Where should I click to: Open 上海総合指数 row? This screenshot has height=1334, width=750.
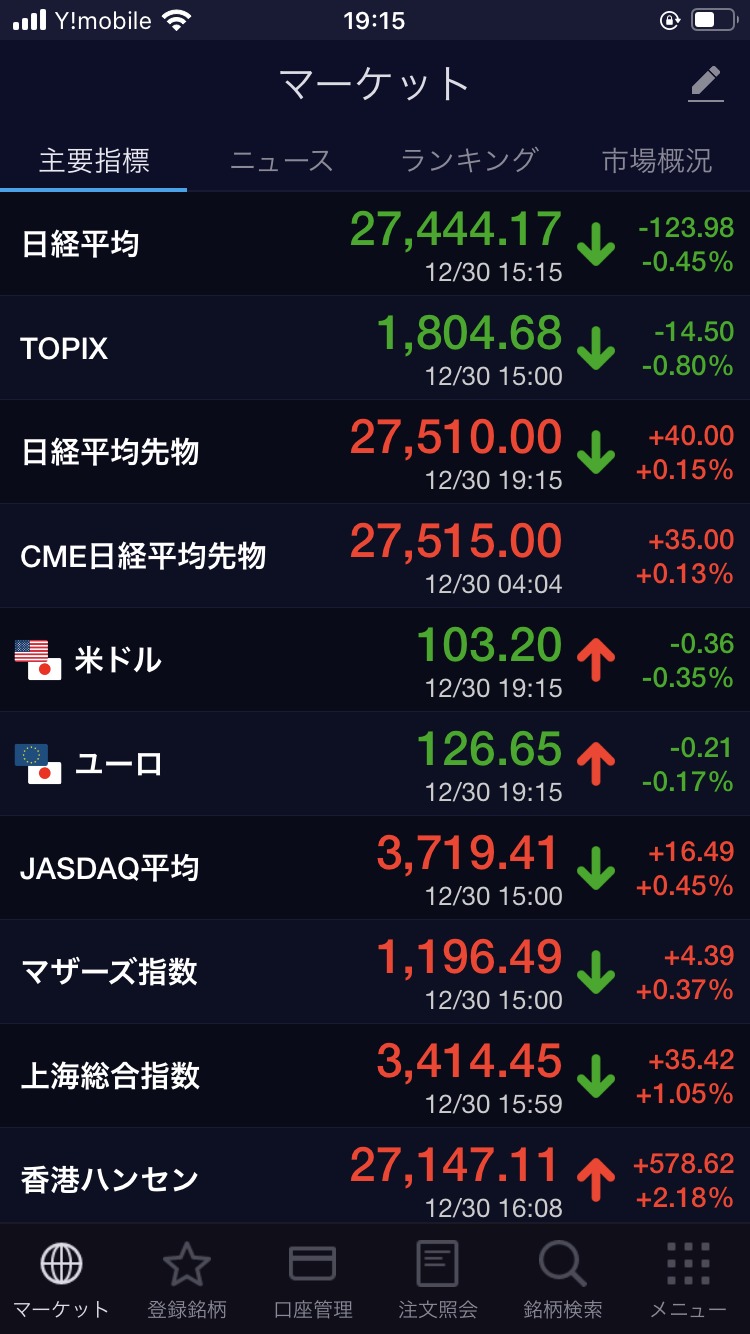pyautogui.click(x=375, y=1076)
